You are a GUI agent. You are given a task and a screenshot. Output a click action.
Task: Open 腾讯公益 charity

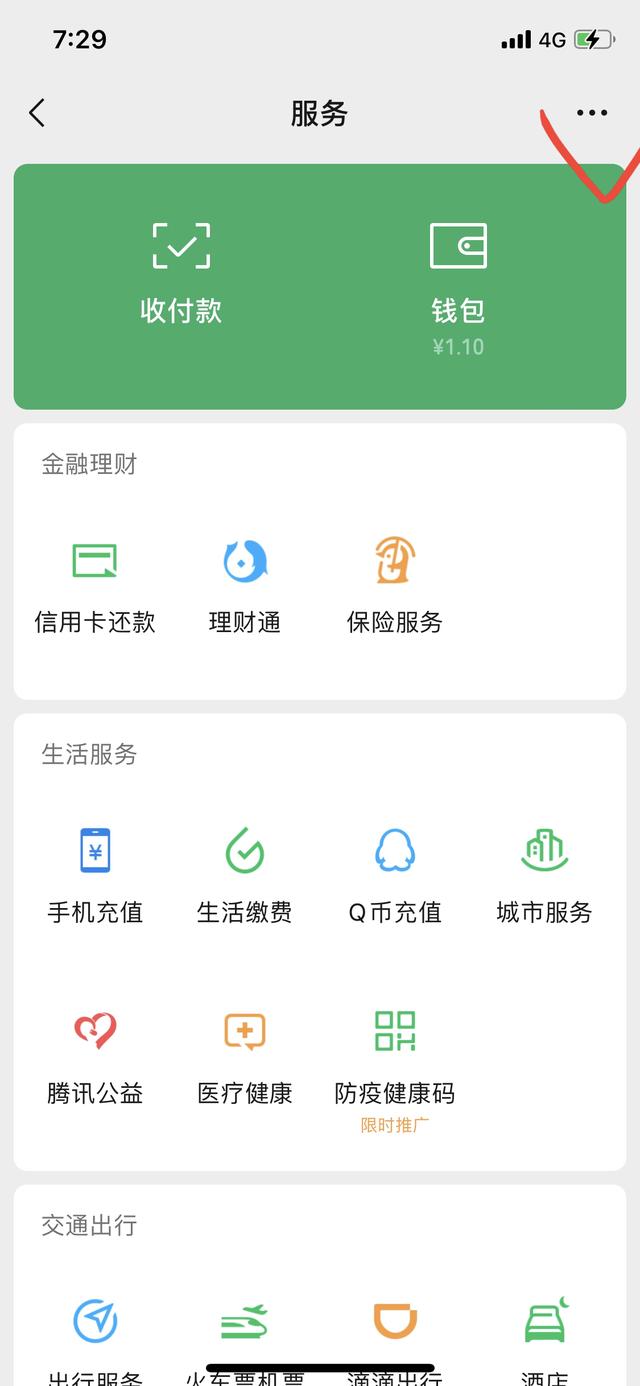click(x=95, y=1058)
